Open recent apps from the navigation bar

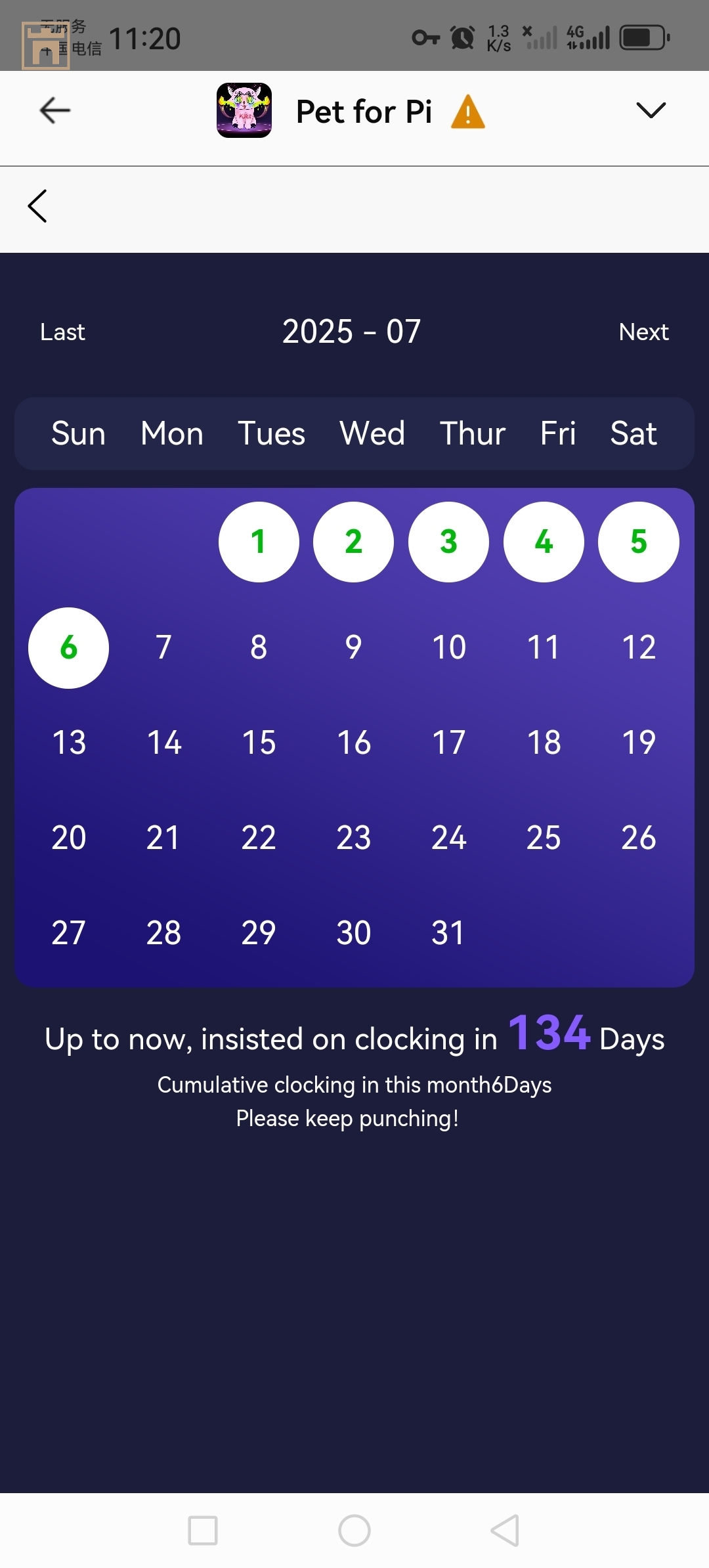(x=203, y=1531)
